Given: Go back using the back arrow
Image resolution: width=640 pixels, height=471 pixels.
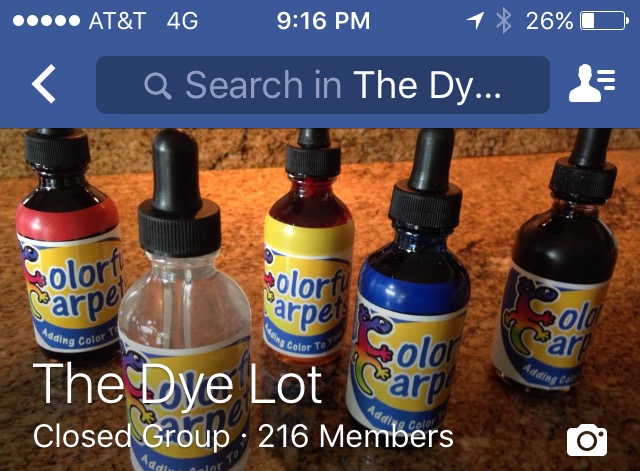Looking at the screenshot, I should click(x=44, y=85).
